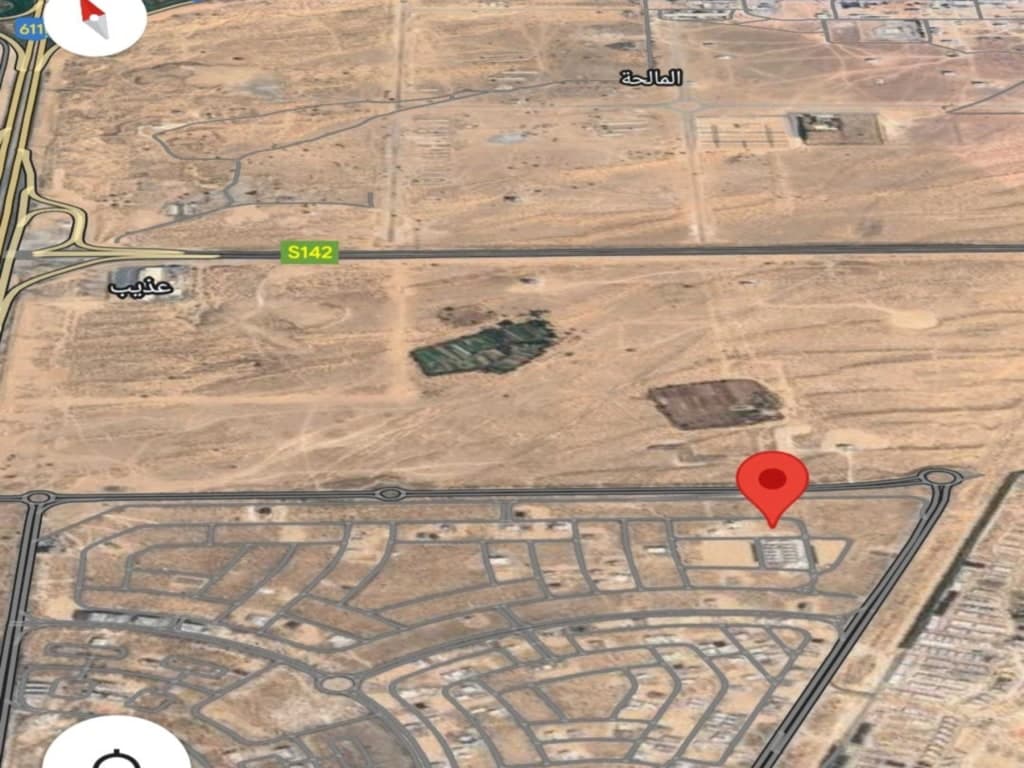
Task: Center the map on my location
Action: click(x=116, y=750)
